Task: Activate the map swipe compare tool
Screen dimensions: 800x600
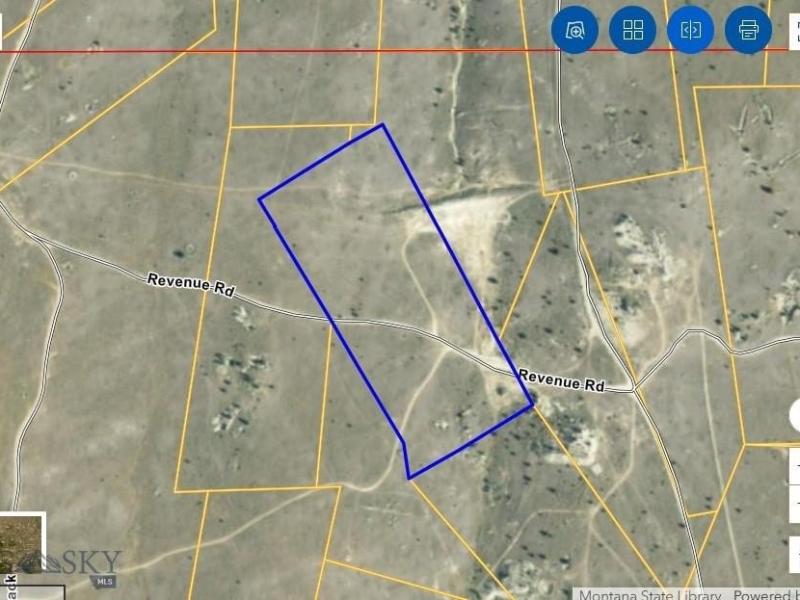Action: [x=690, y=30]
